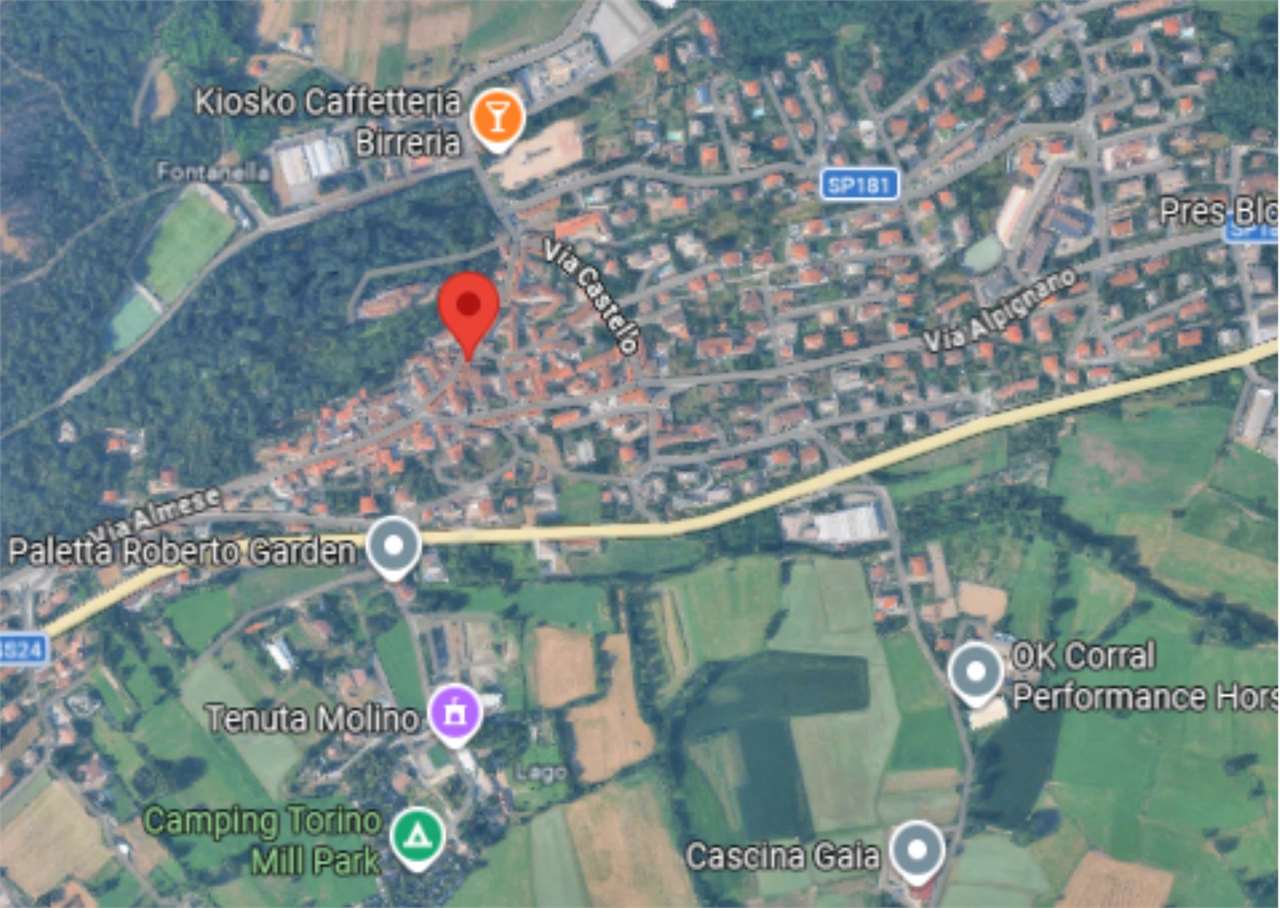The image size is (1280, 908).
Task: Tap the Cascina Gaia place marker
Action: click(x=917, y=851)
